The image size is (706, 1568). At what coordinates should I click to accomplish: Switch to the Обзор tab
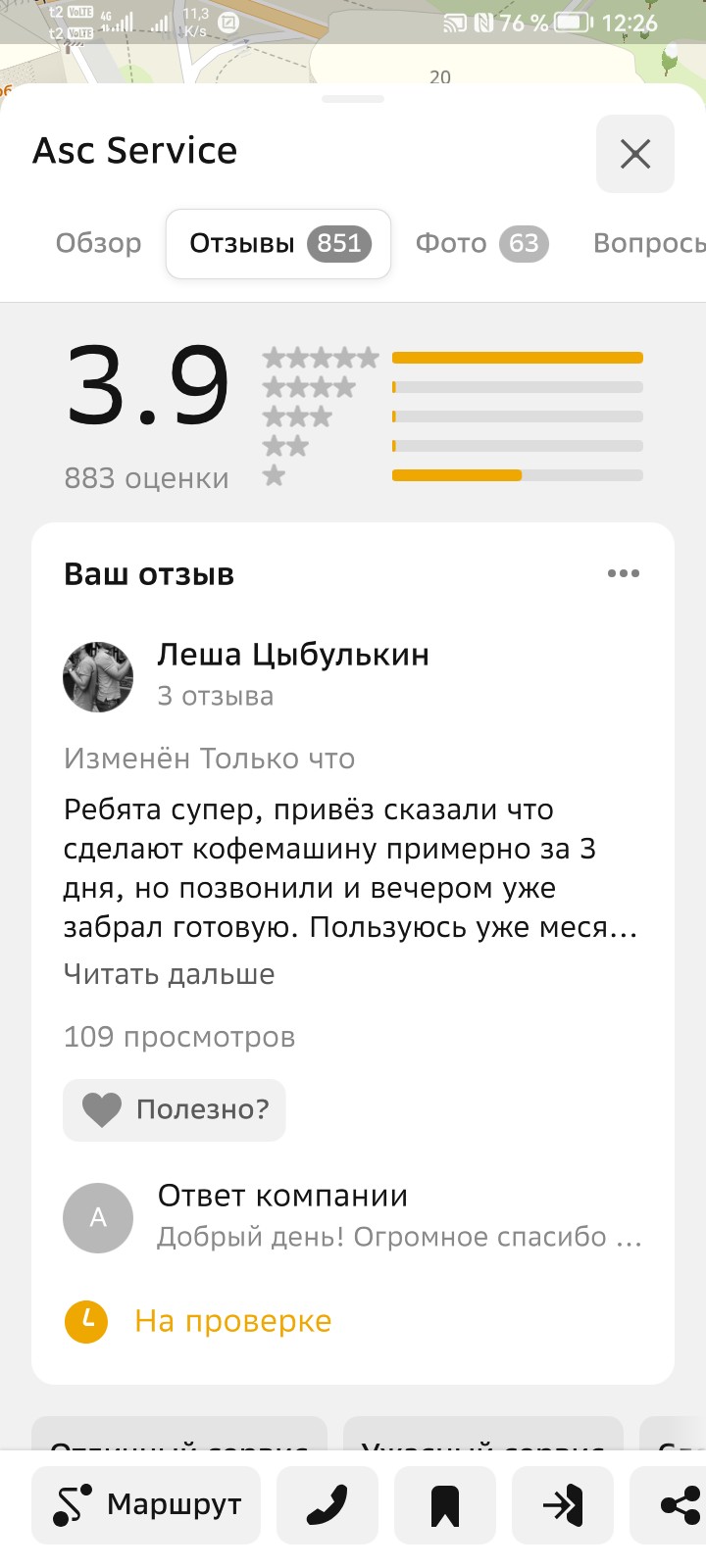tap(98, 243)
